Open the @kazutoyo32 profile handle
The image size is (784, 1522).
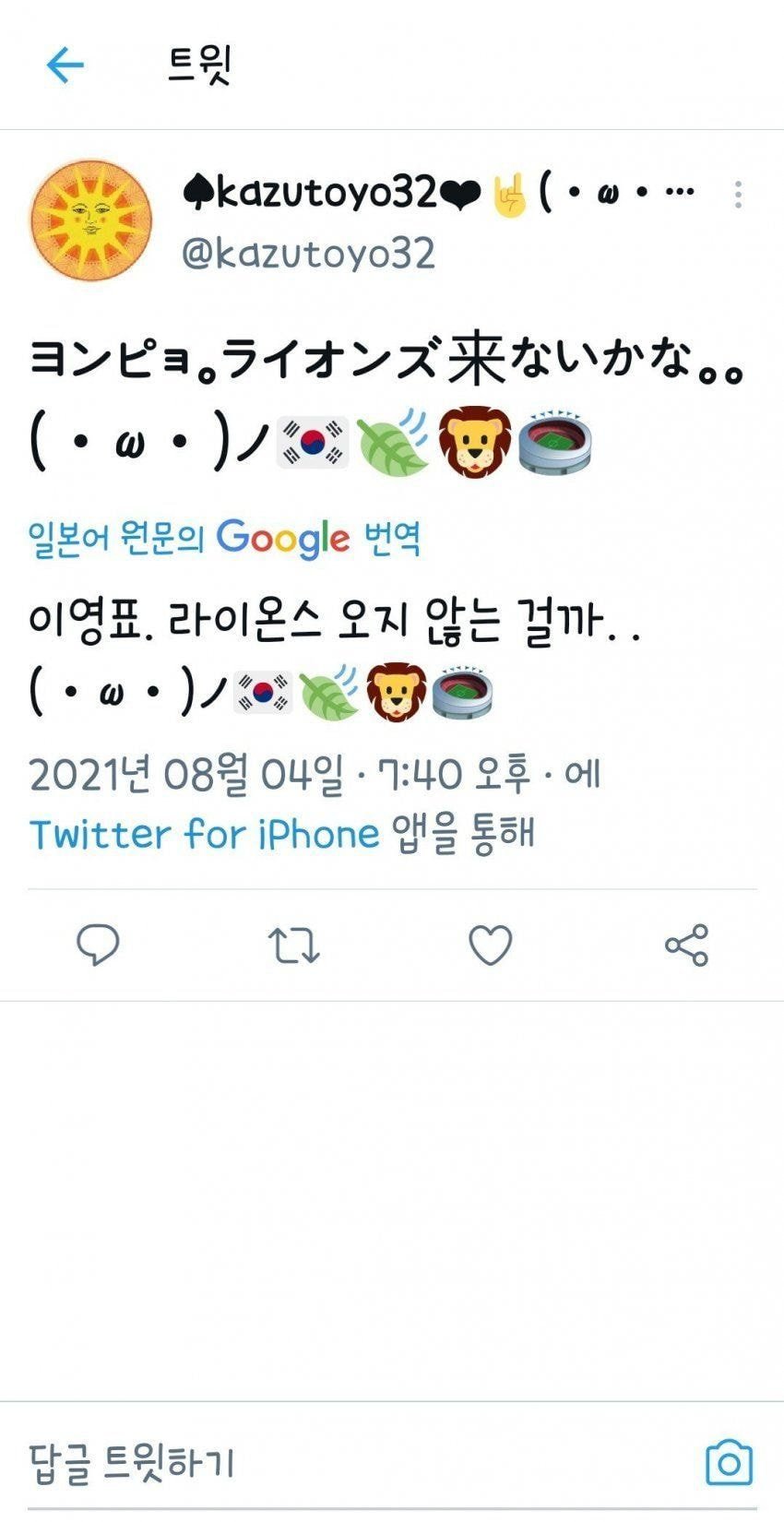[307, 254]
